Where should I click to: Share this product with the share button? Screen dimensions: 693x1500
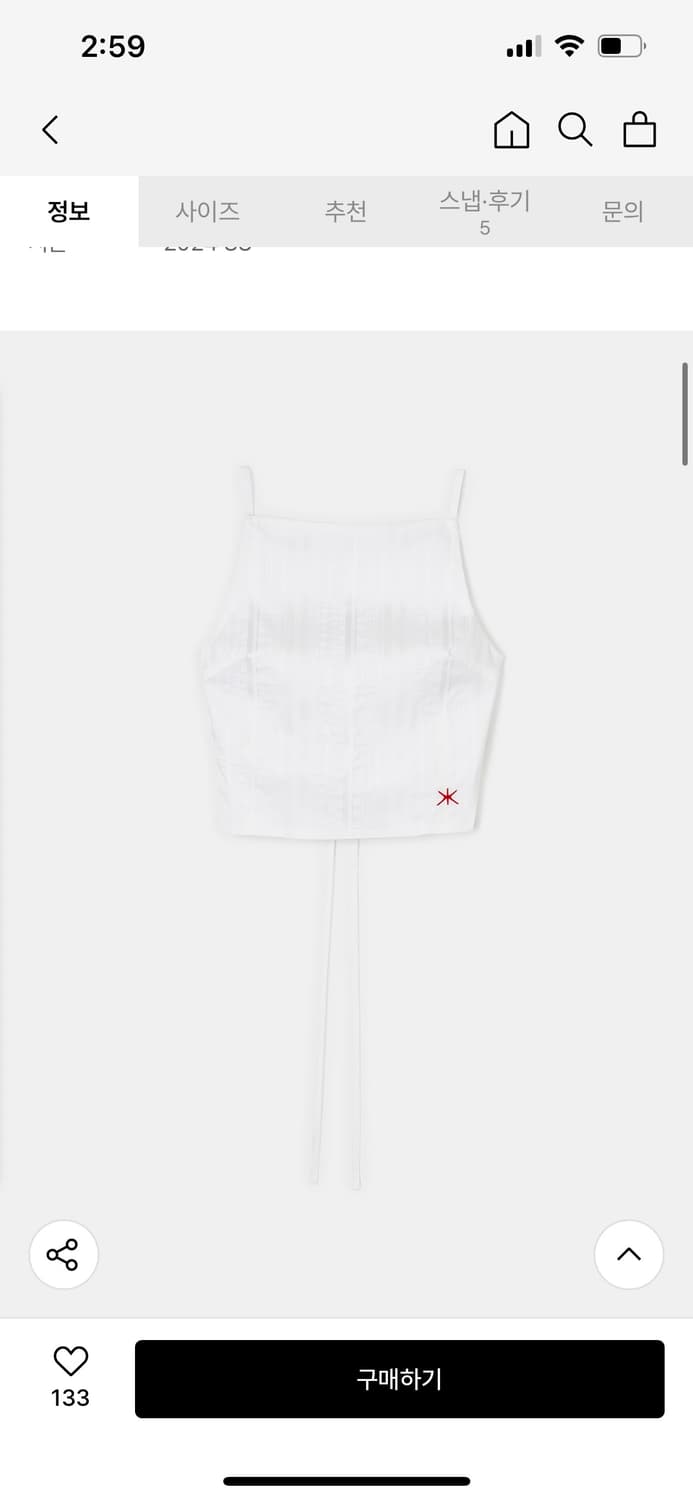click(64, 1254)
